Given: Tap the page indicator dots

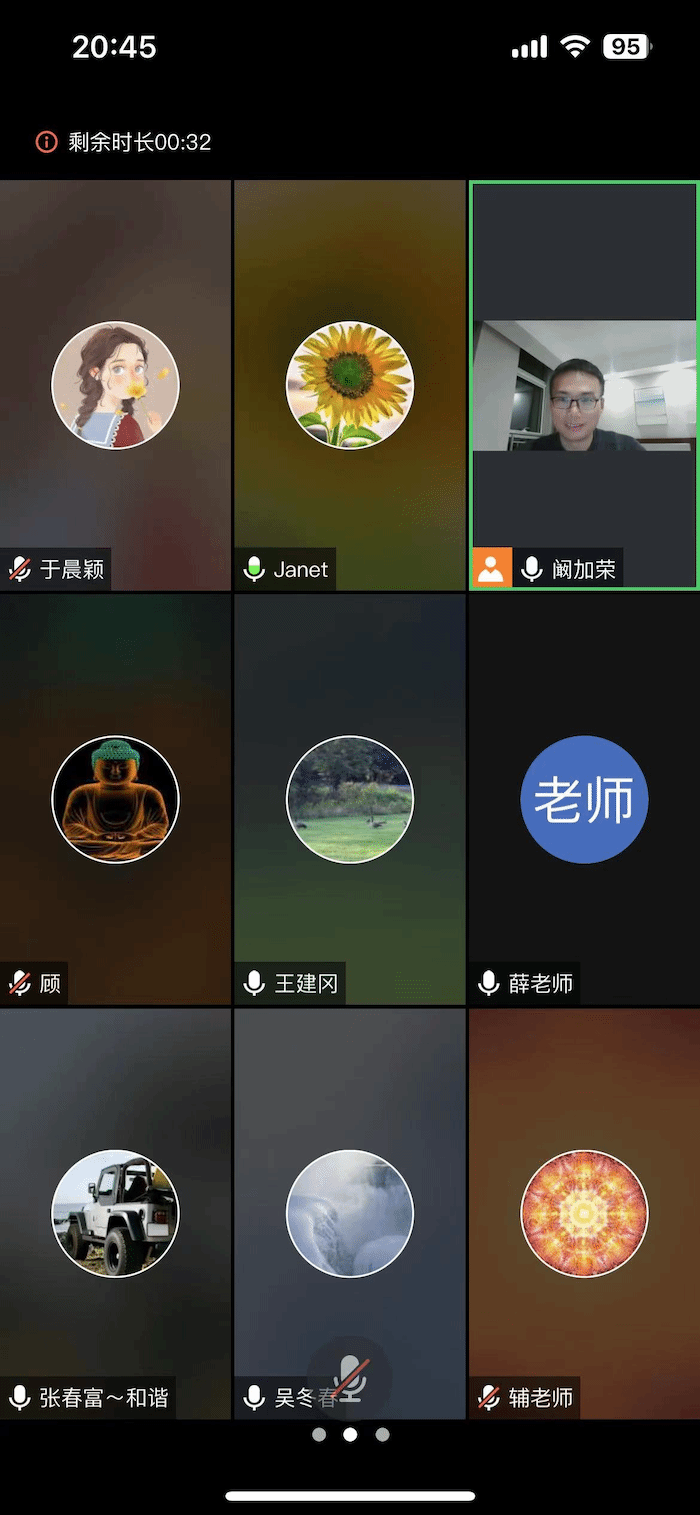Looking at the screenshot, I should pyautogui.click(x=350, y=1434).
